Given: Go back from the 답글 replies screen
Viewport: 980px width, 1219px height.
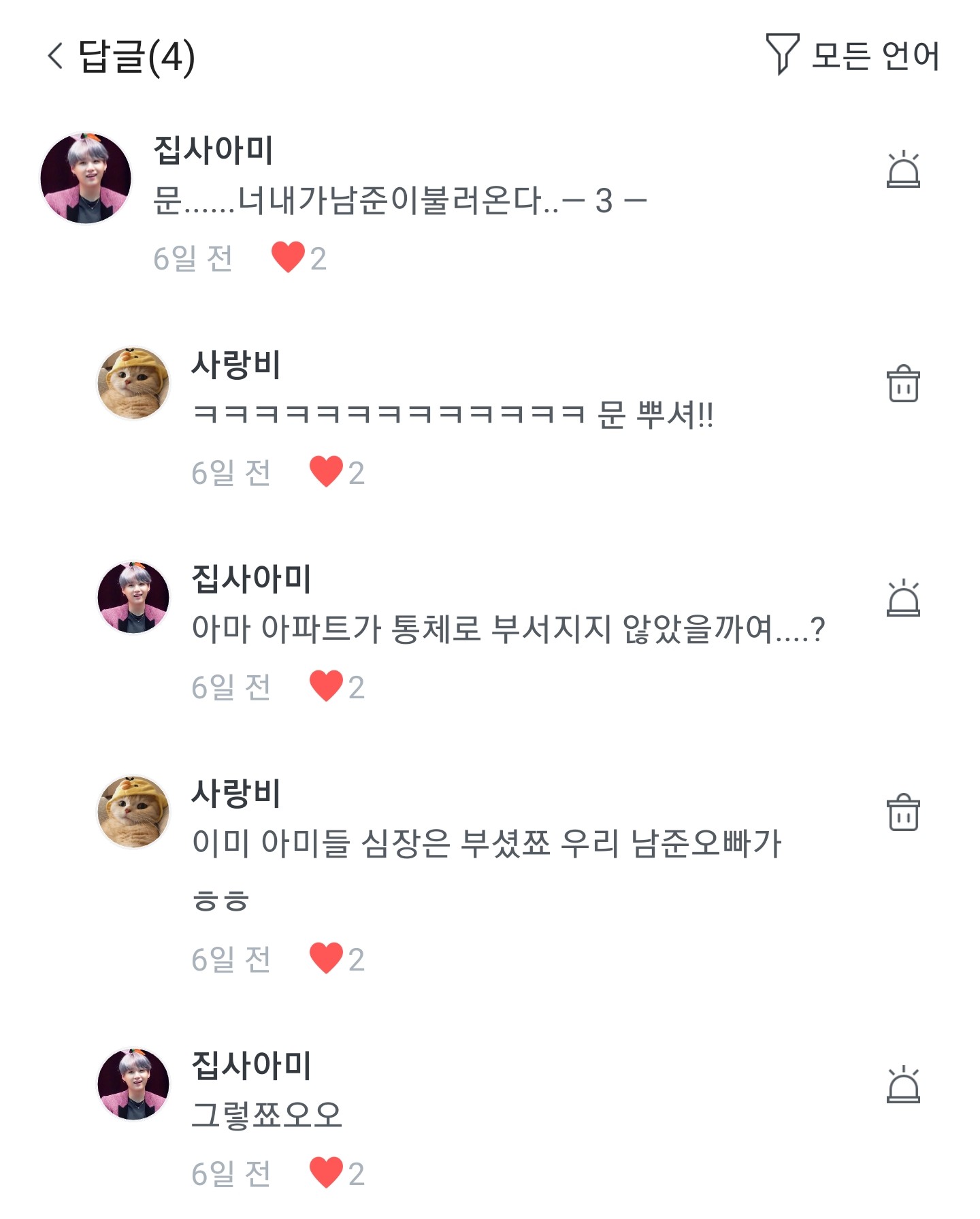Looking at the screenshot, I should tap(56, 55).
